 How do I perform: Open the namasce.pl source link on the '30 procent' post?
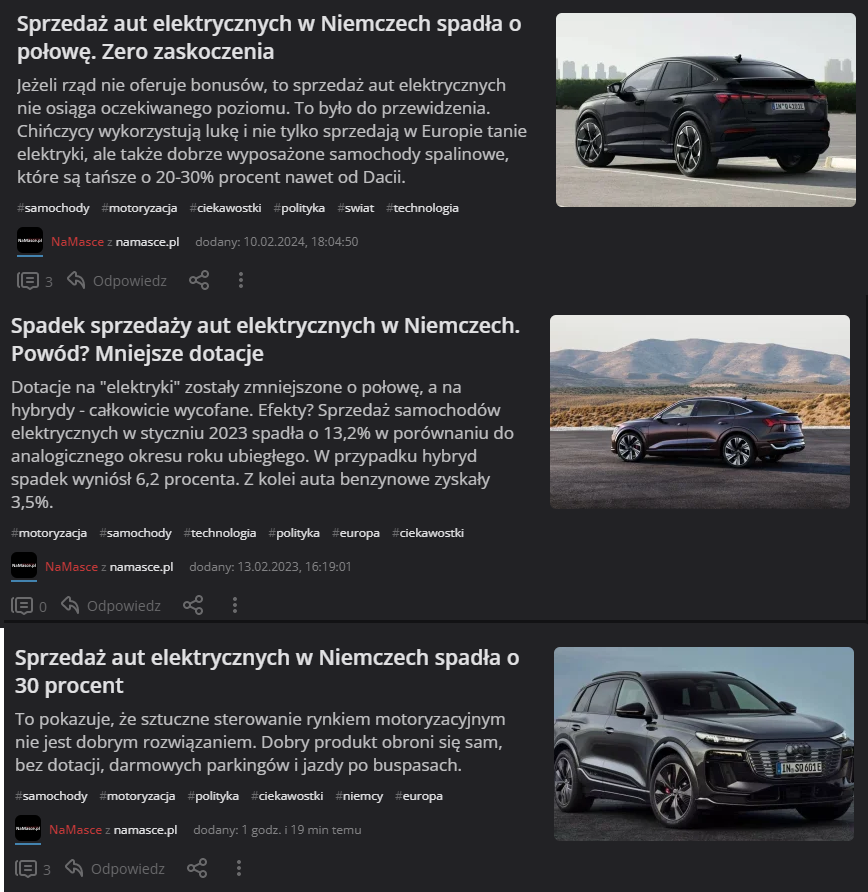145,830
